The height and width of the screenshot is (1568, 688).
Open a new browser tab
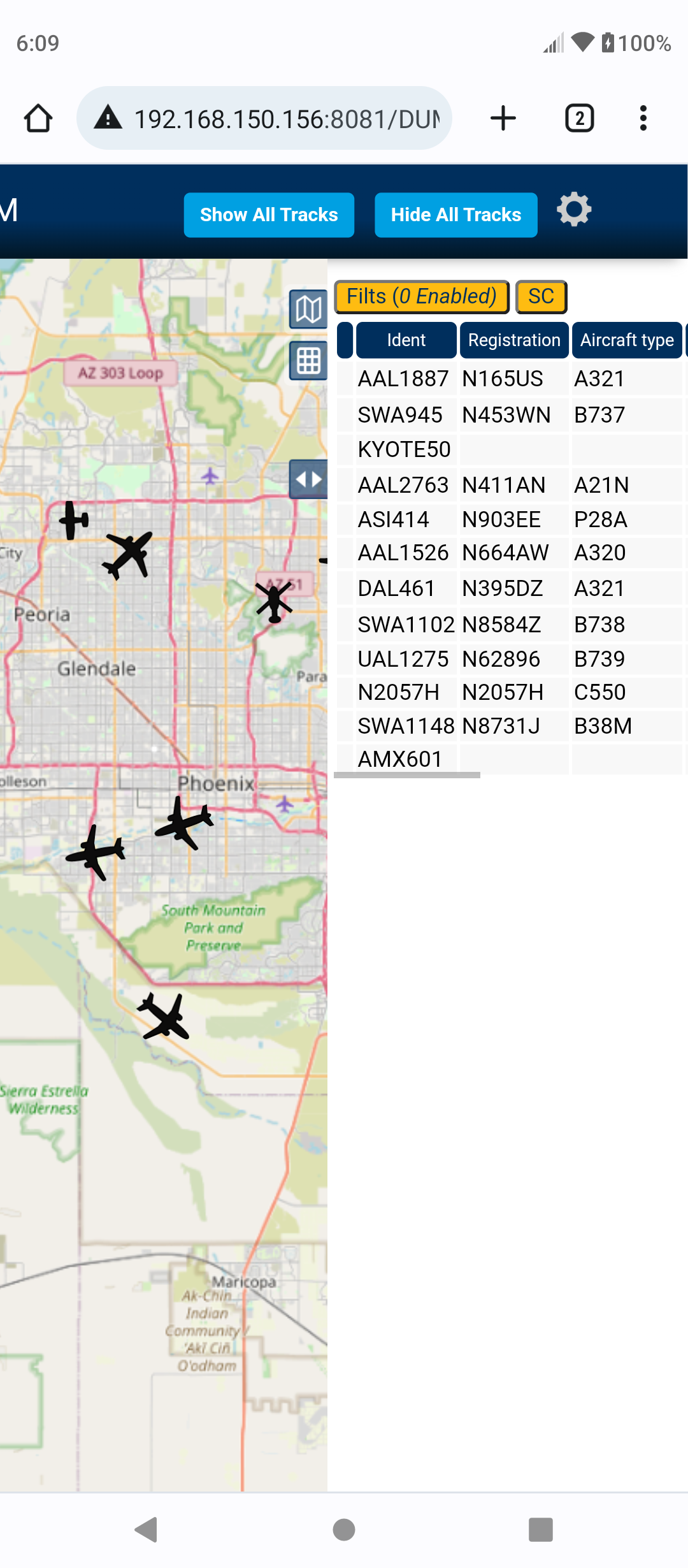pos(503,119)
